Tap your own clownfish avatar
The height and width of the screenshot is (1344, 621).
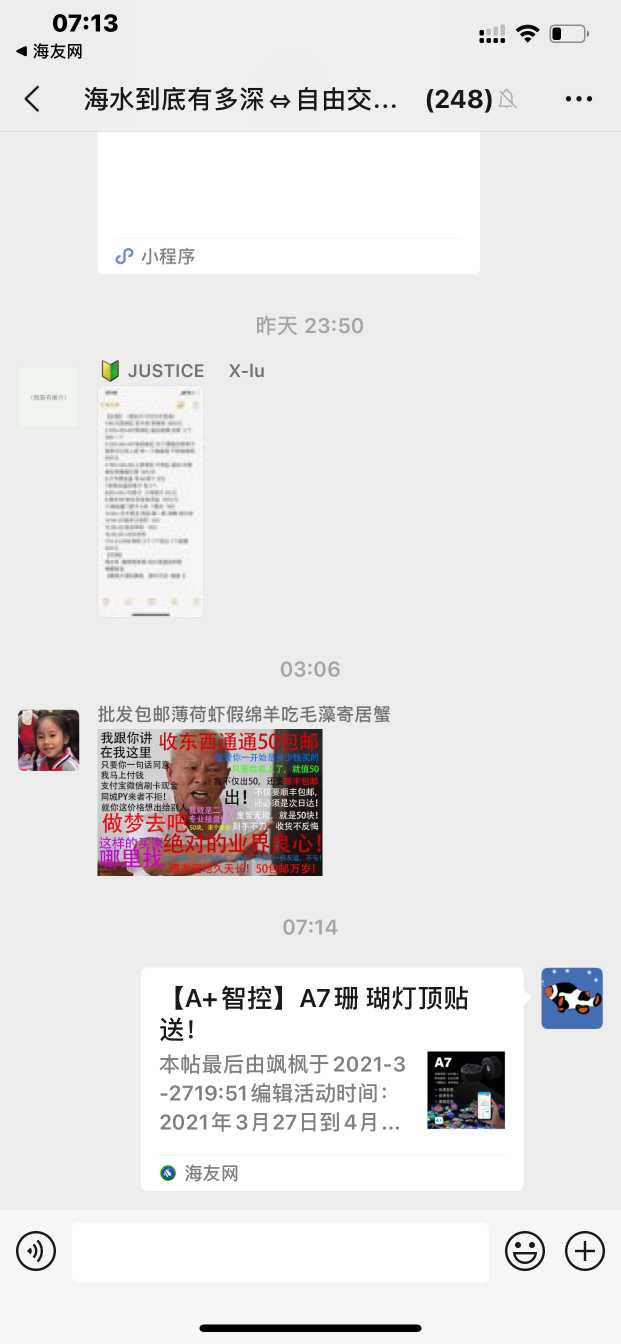[x=572, y=998]
